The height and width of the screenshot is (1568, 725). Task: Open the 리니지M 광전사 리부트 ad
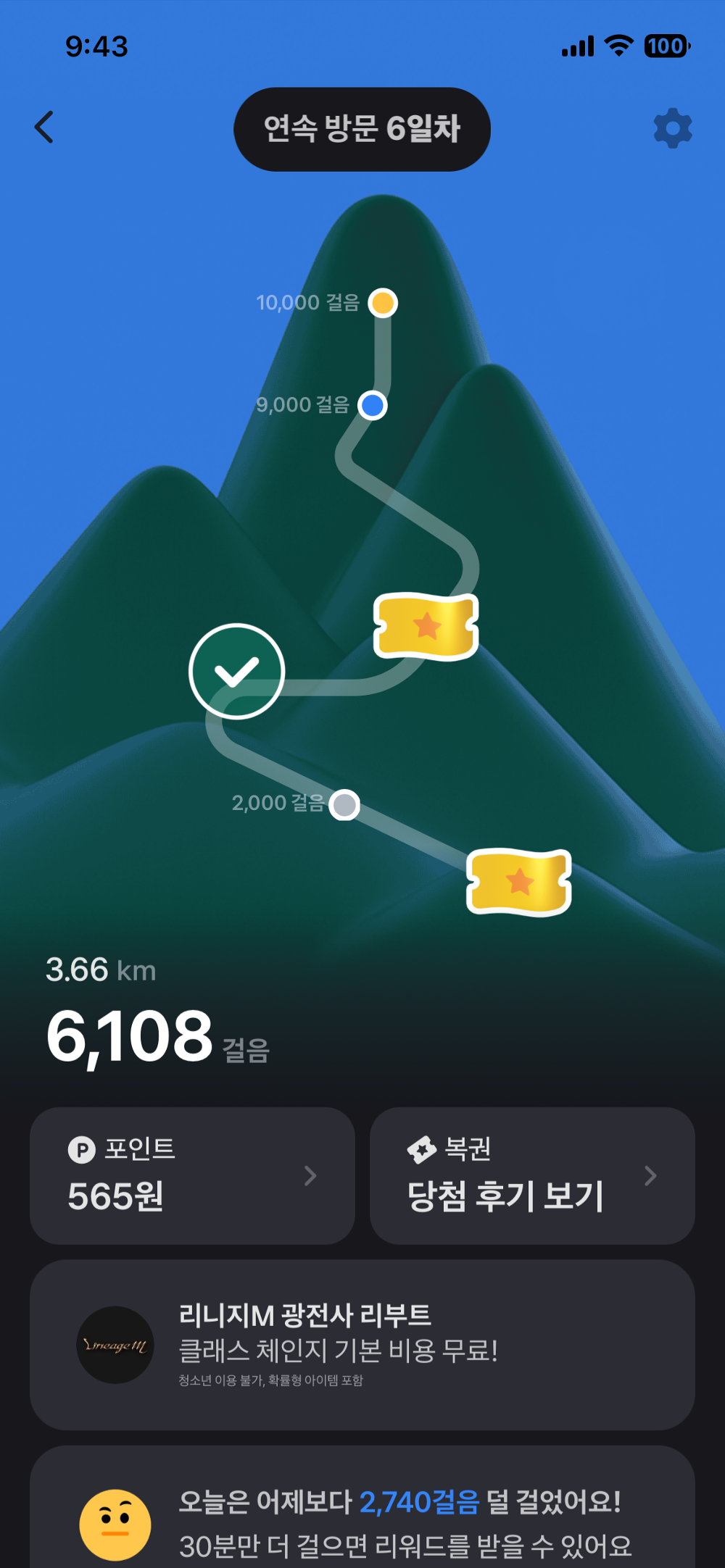tap(362, 1345)
